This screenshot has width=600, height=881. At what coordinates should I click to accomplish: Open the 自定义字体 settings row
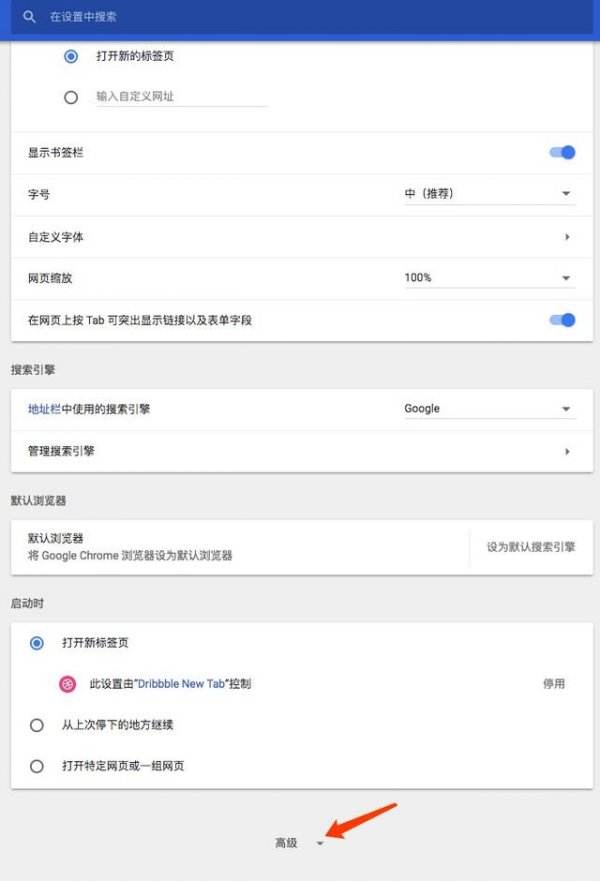[300, 237]
